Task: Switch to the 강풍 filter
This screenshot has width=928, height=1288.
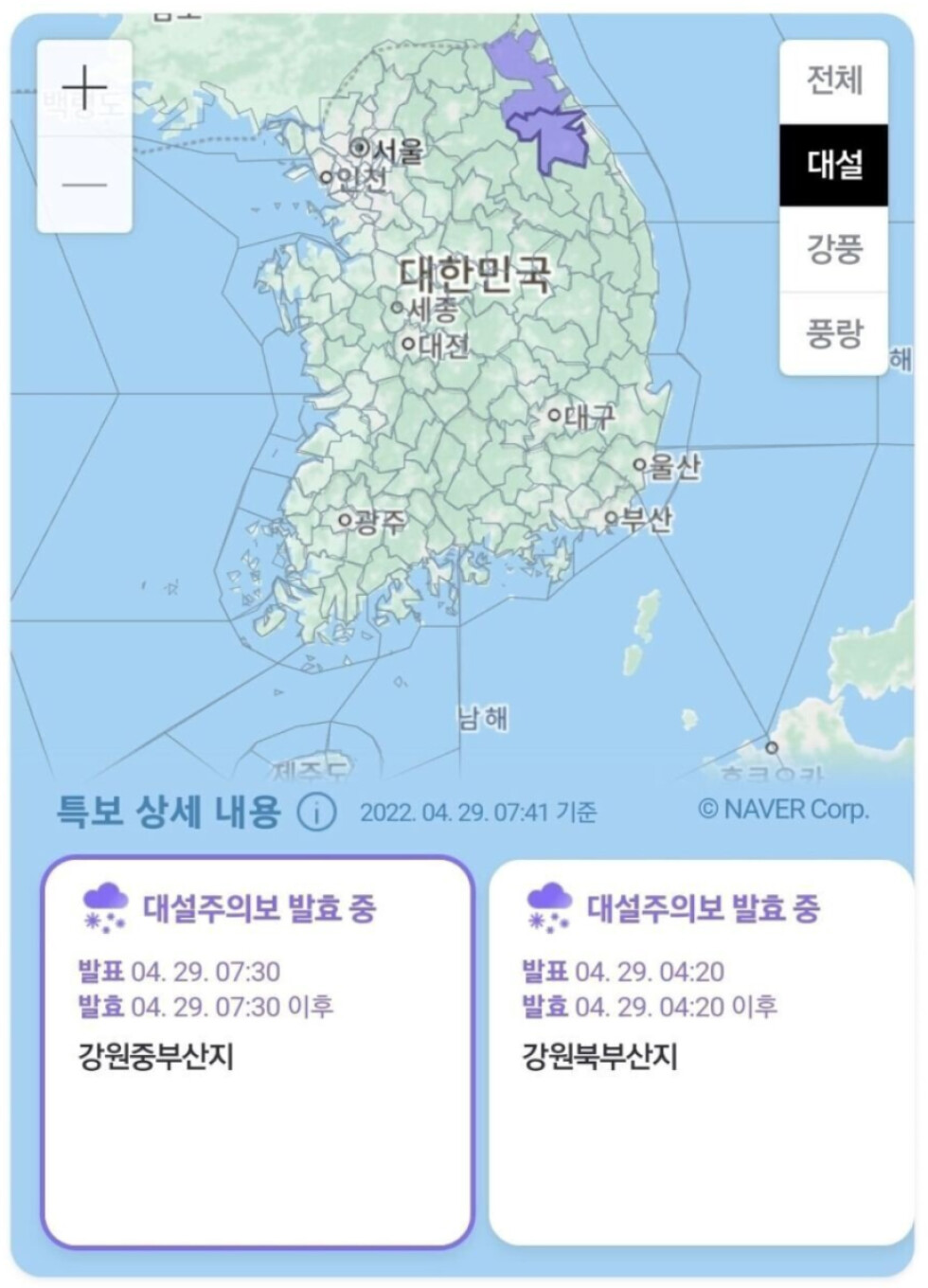Action: click(833, 249)
